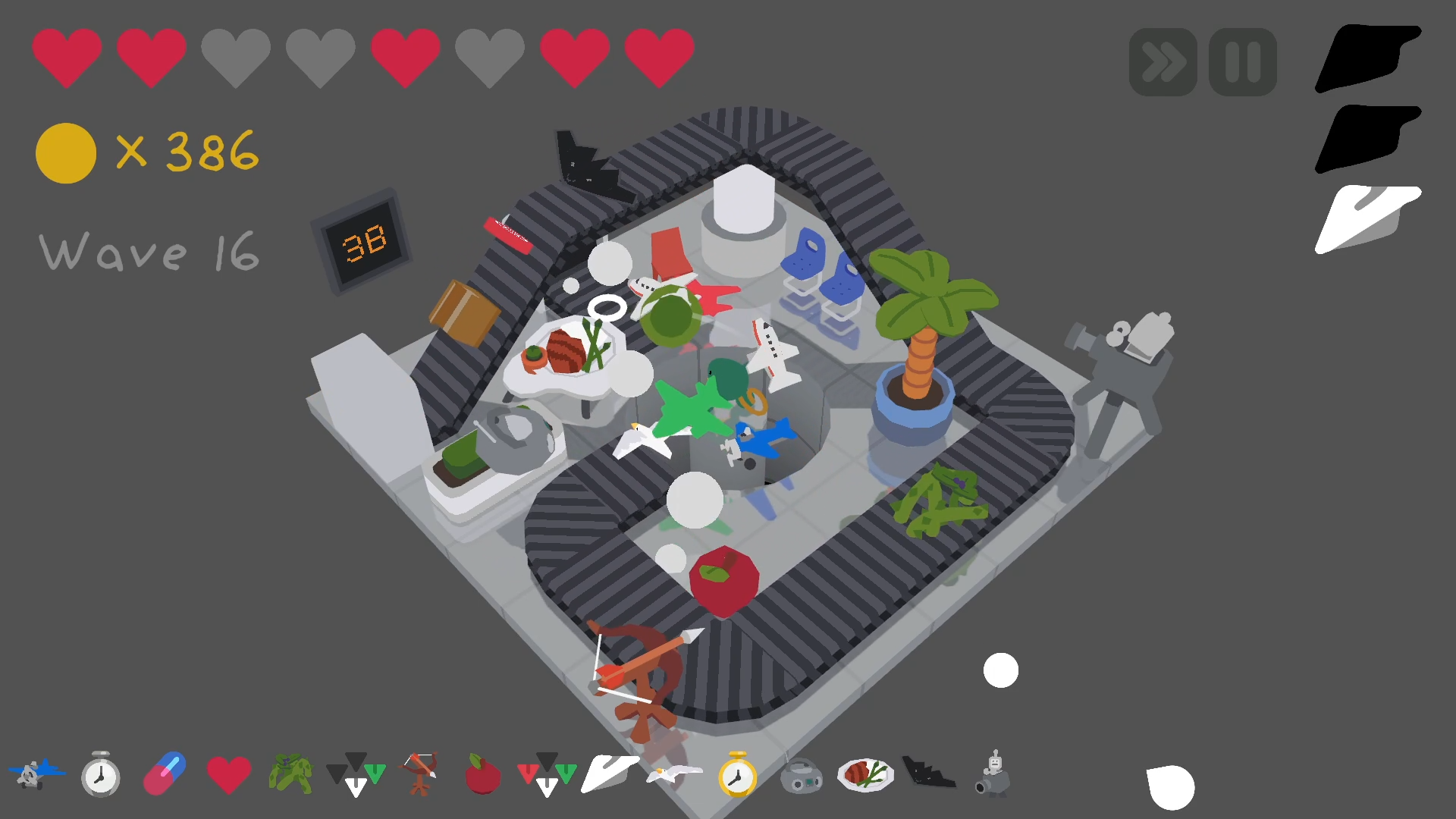The image size is (1456, 819).
Task: Tap the gold stopwatch item
Action: tap(737, 775)
